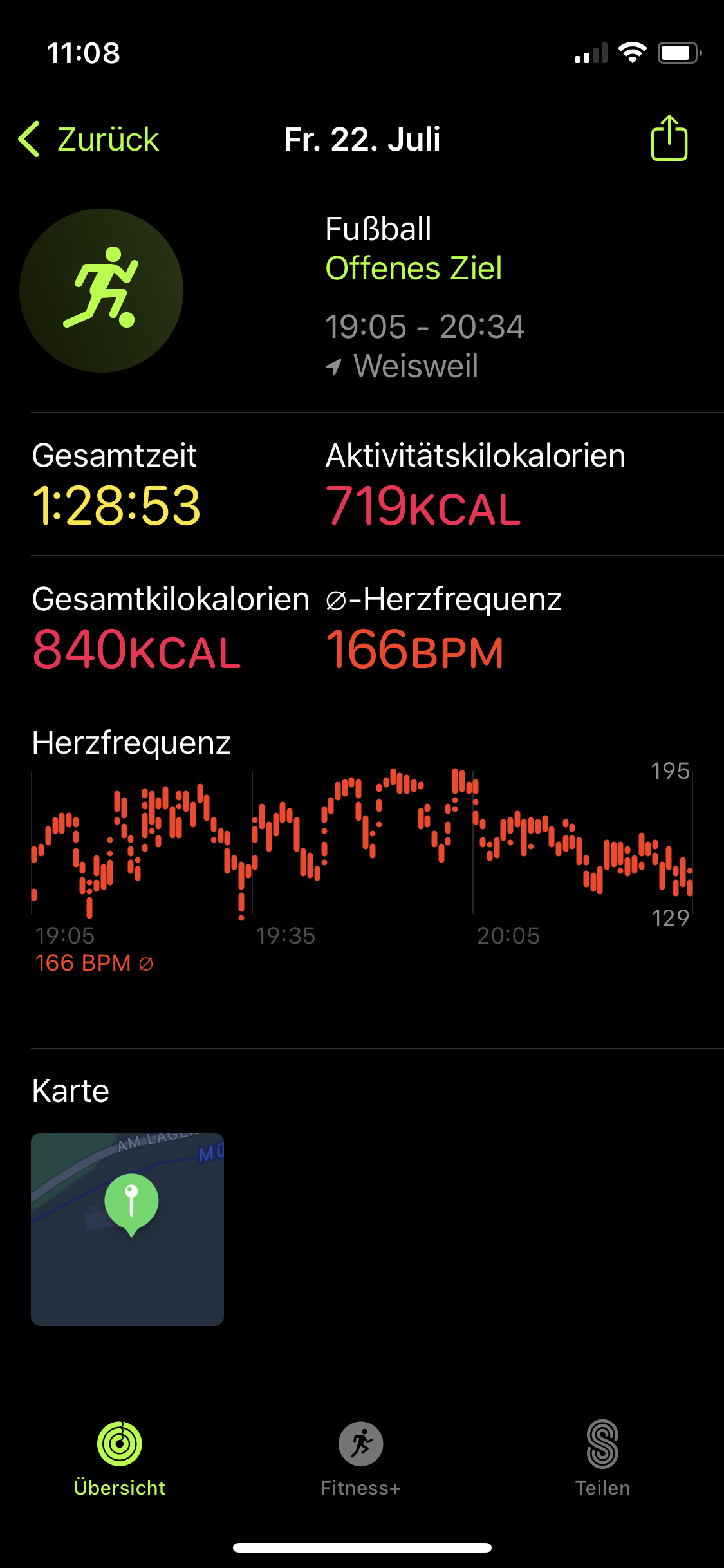Open the Teilen tab
Image resolution: width=724 pixels, height=1568 pixels.
pyautogui.click(x=602, y=1459)
